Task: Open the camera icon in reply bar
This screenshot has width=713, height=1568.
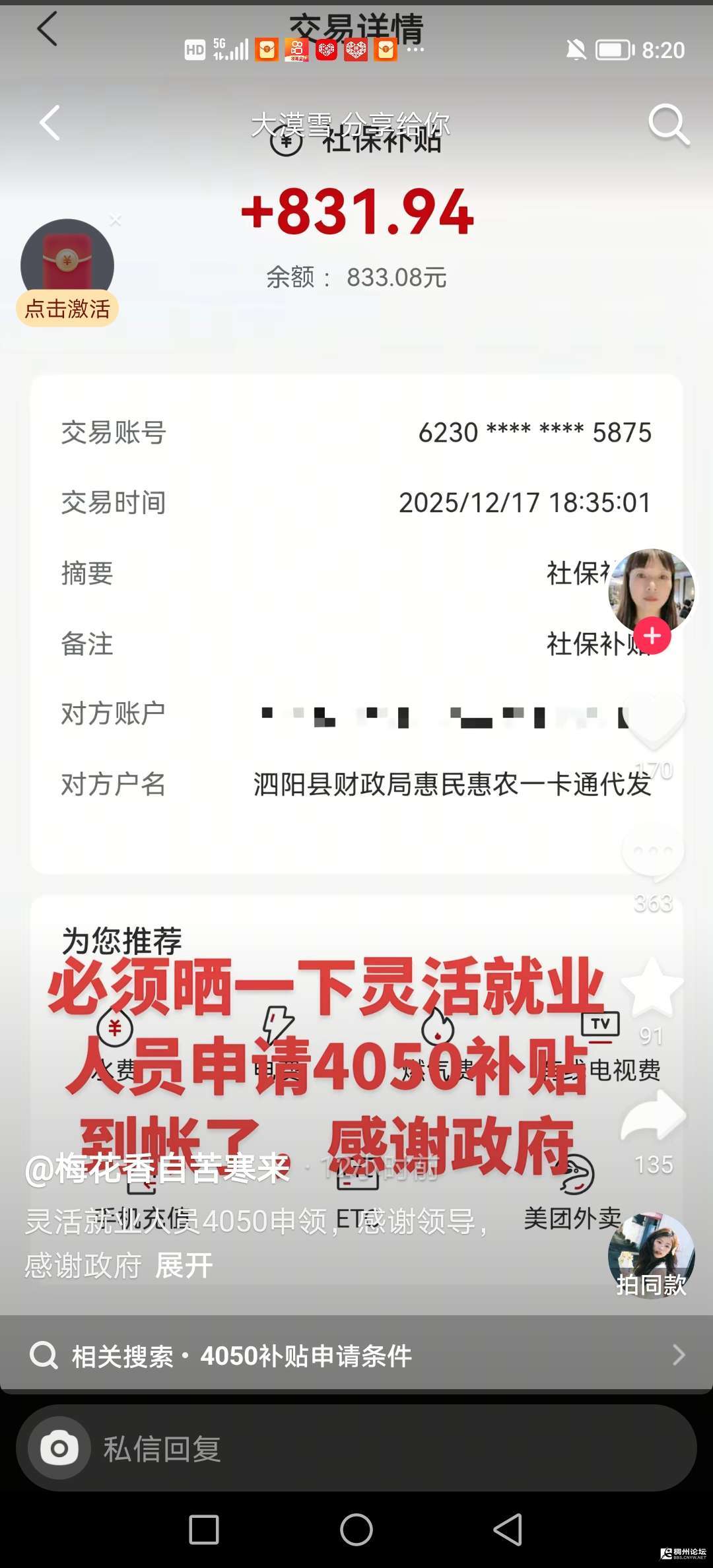Action: coord(59,1449)
